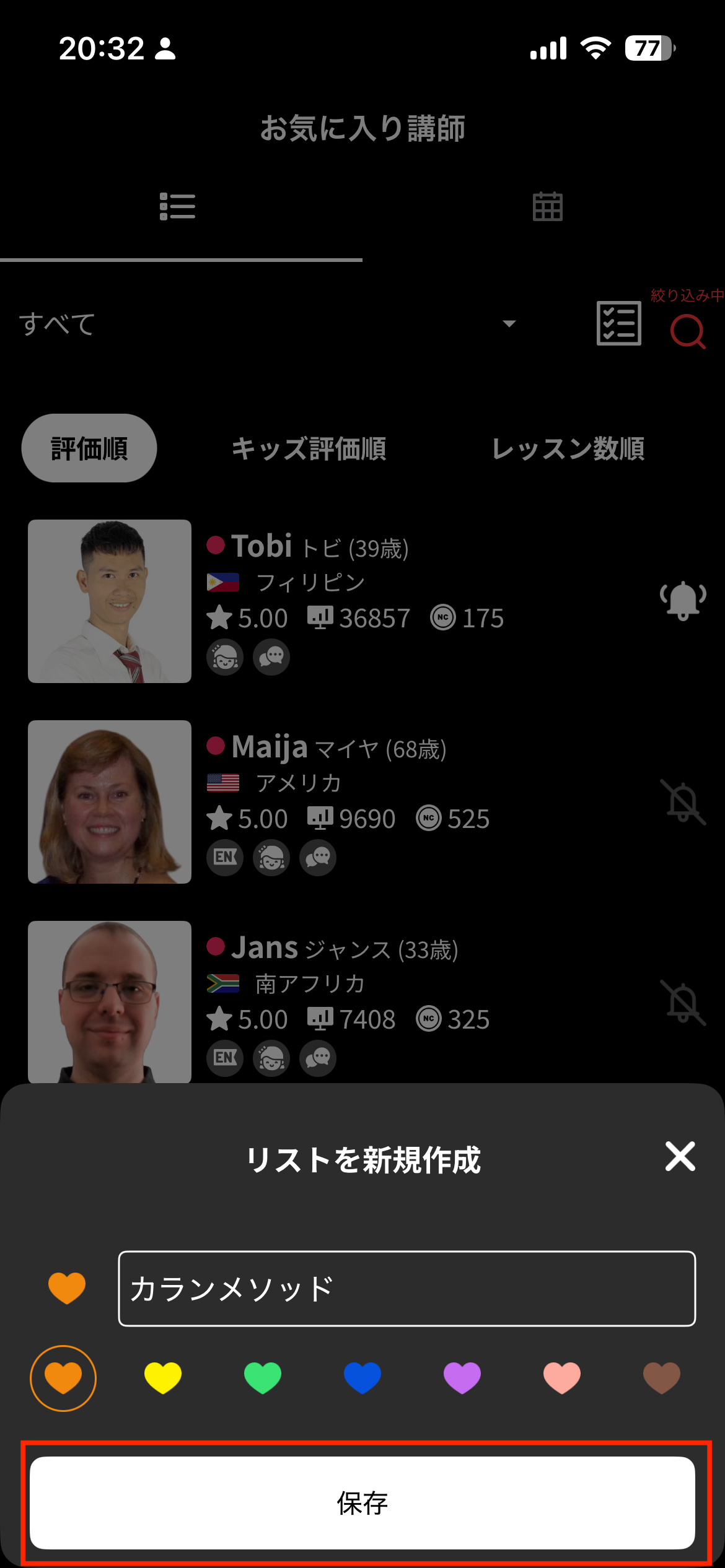The width and height of the screenshot is (725, 1568).
Task: Select the brown heart color
Action: [662, 1378]
